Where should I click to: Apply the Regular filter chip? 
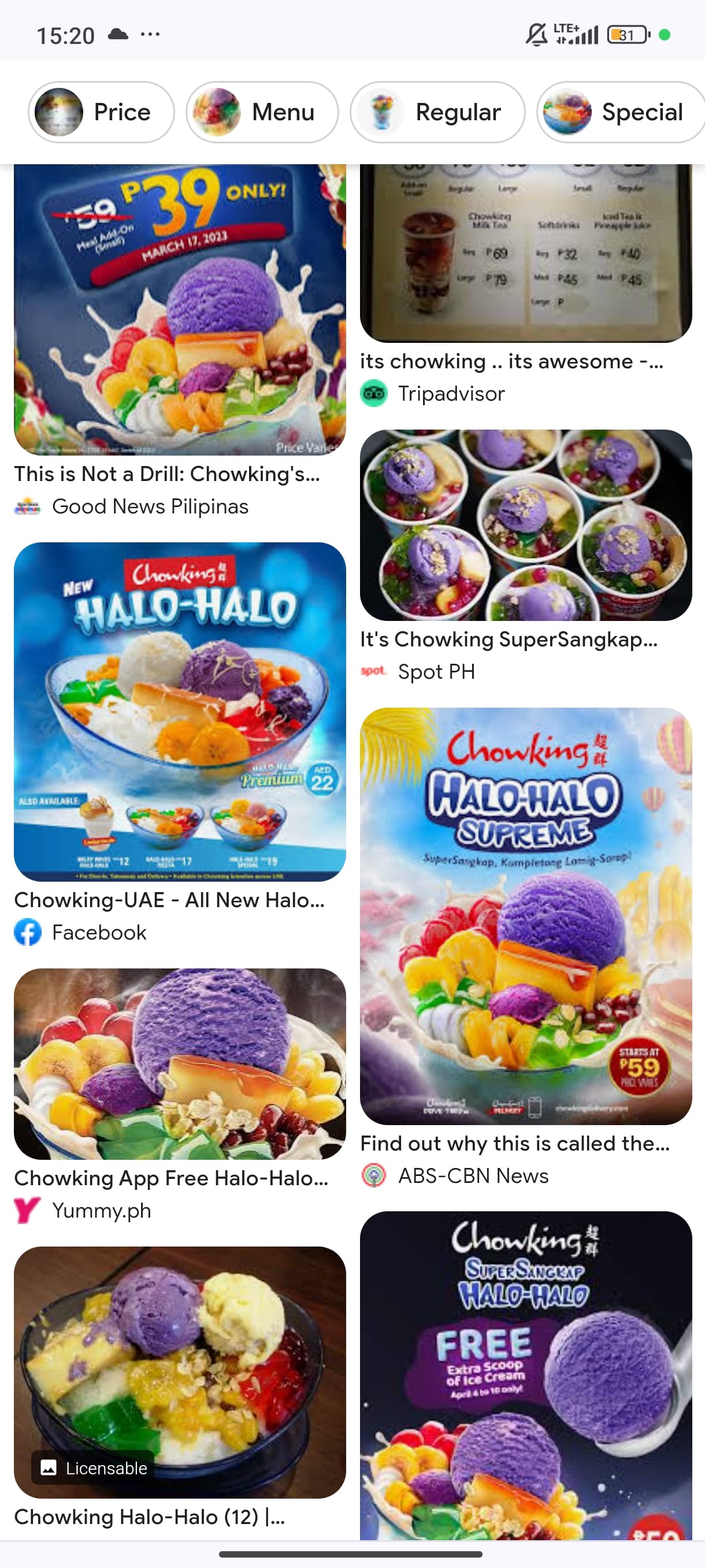click(x=437, y=112)
